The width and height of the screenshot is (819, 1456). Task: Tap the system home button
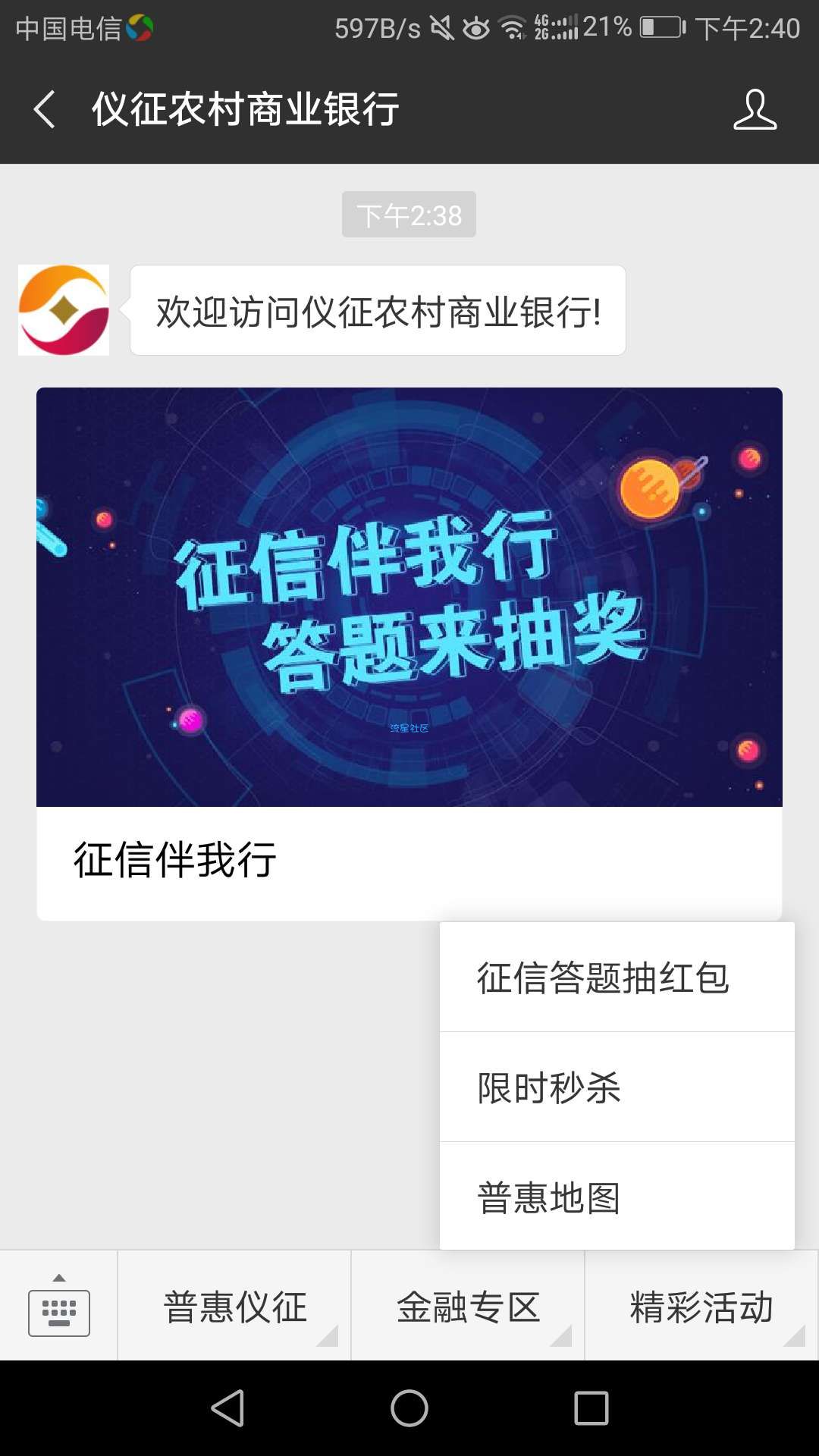409,1408
